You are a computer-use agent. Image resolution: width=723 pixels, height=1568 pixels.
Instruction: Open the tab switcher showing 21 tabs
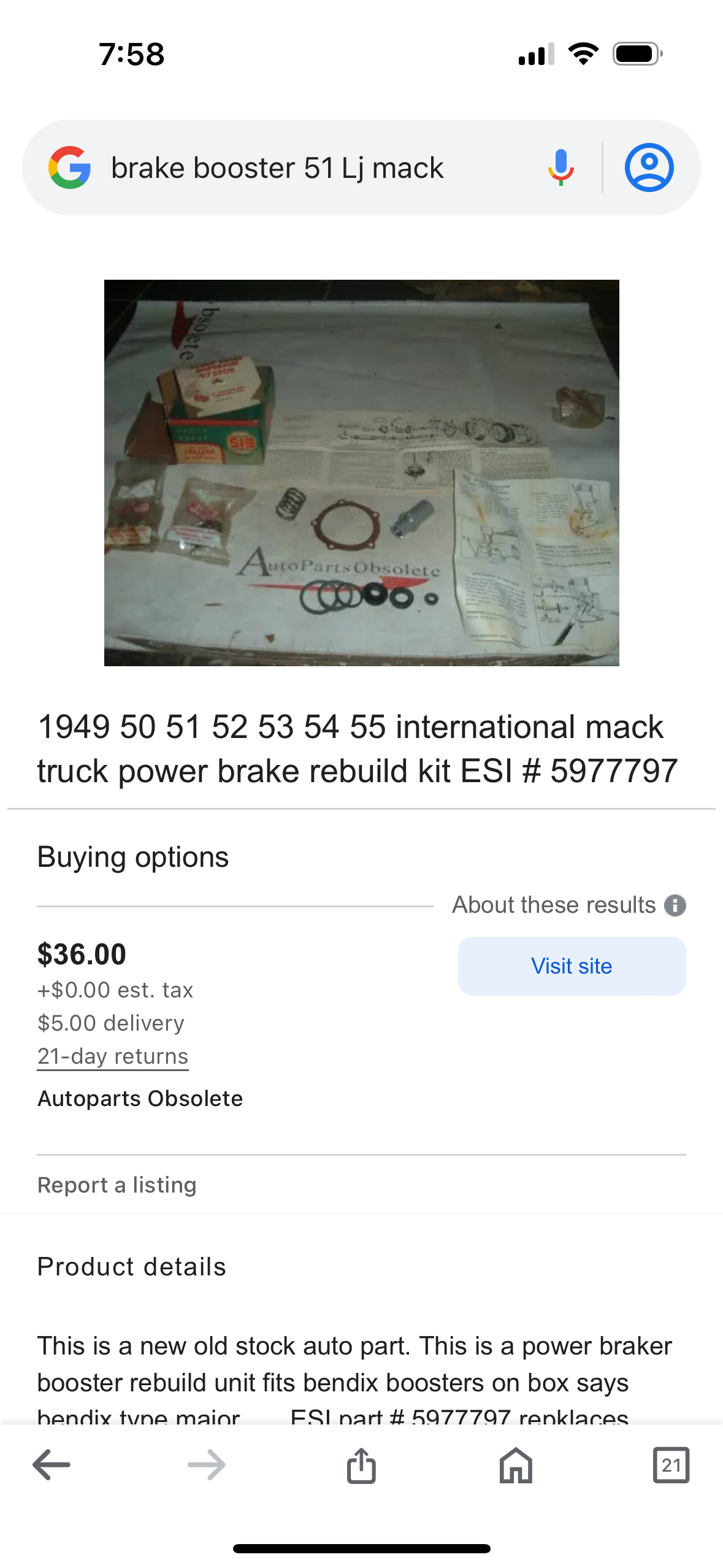(671, 1465)
